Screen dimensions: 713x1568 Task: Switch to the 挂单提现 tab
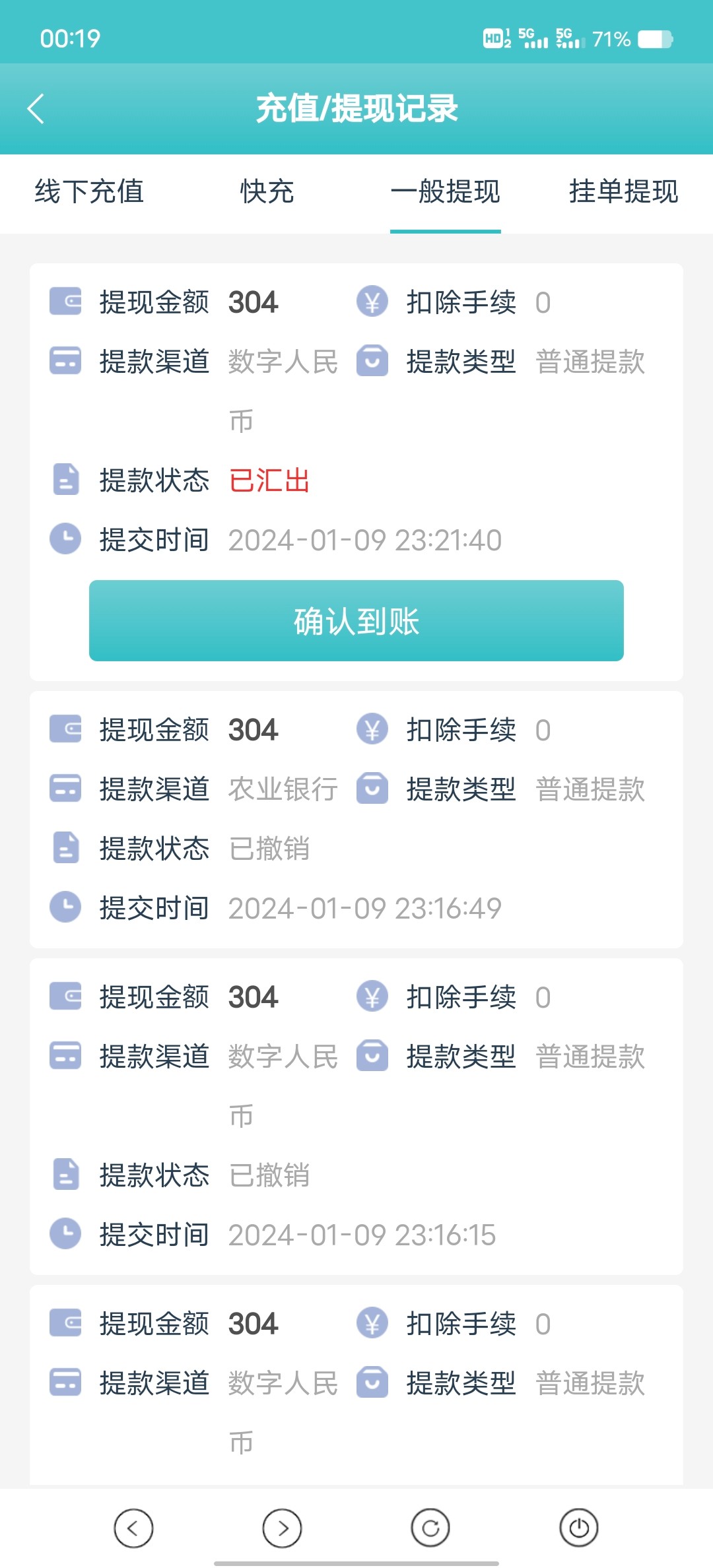tap(623, 192)
